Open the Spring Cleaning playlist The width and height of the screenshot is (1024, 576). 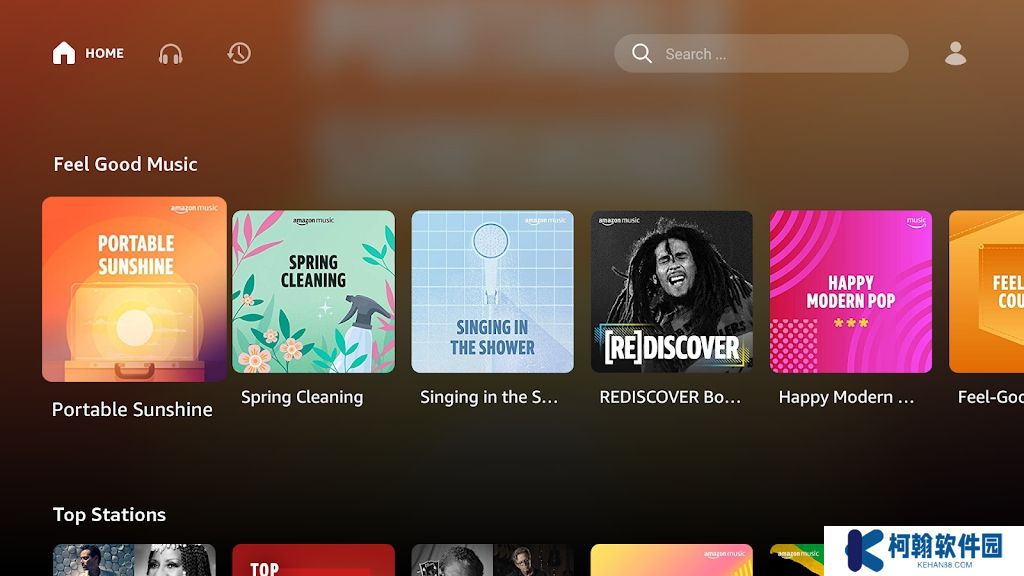coord(313,291)
